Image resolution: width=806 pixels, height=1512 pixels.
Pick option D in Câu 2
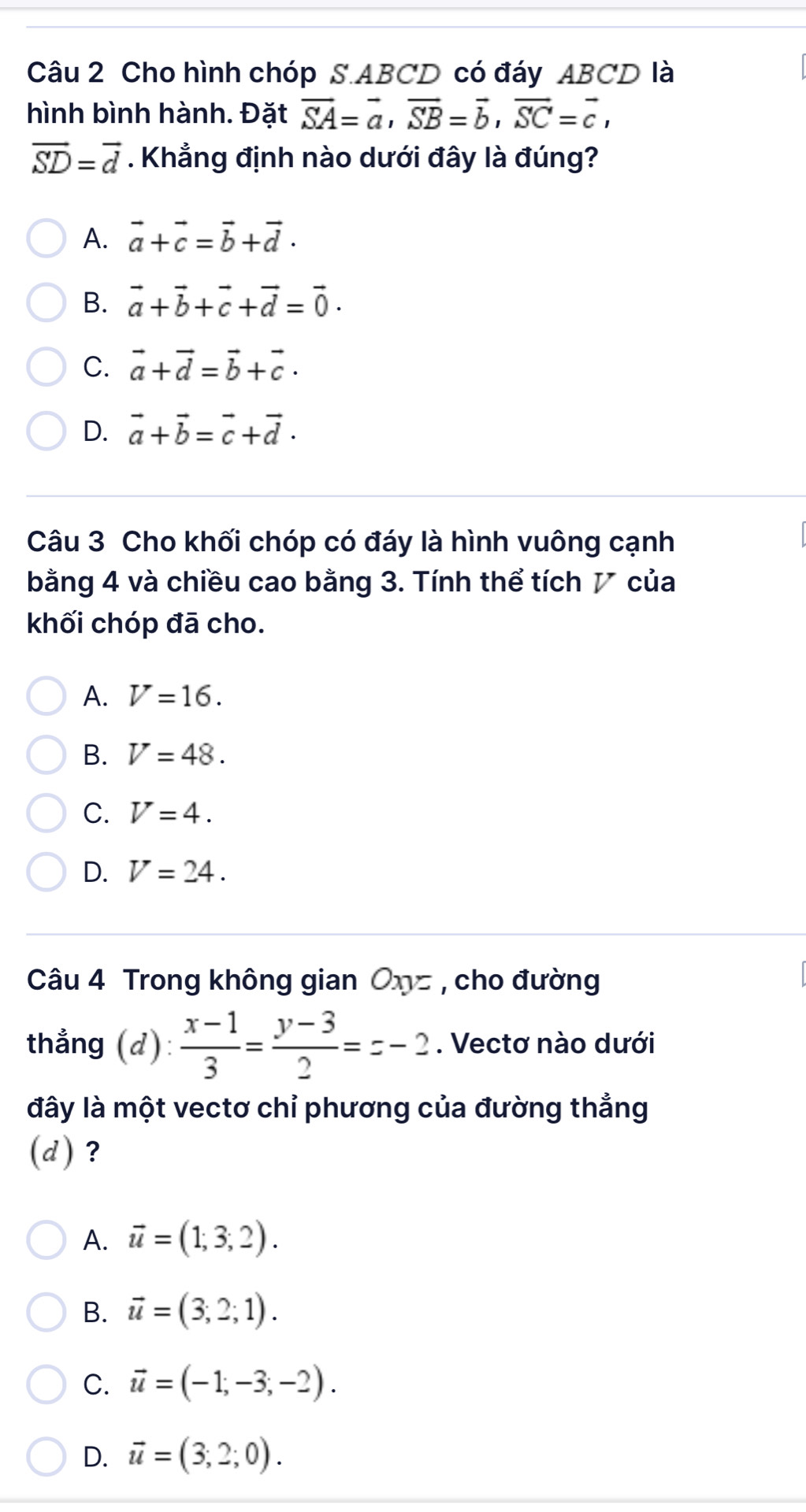point(46,432)
